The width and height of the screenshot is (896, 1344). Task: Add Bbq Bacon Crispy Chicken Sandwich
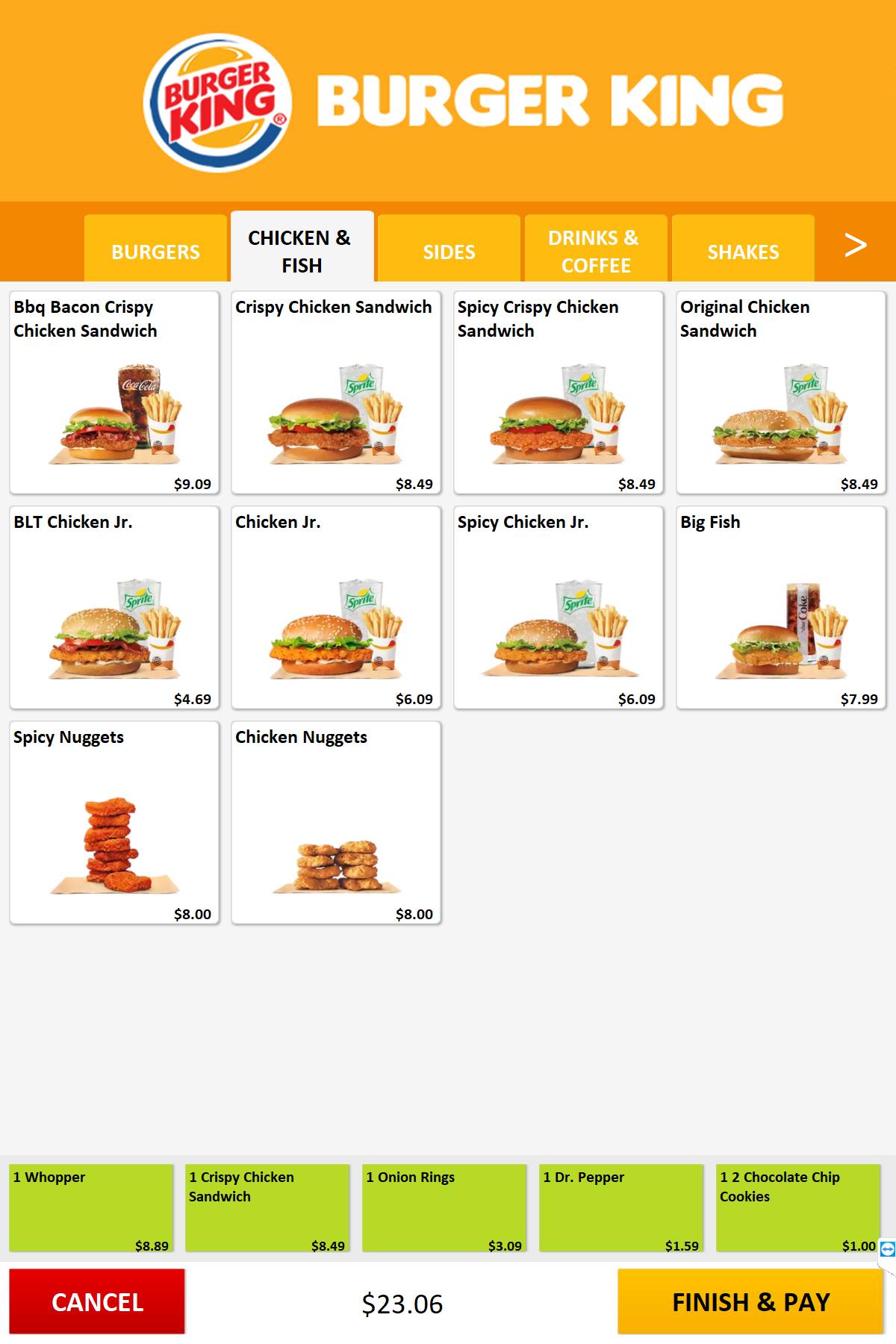pyautogui.click(x=114, y=393)
